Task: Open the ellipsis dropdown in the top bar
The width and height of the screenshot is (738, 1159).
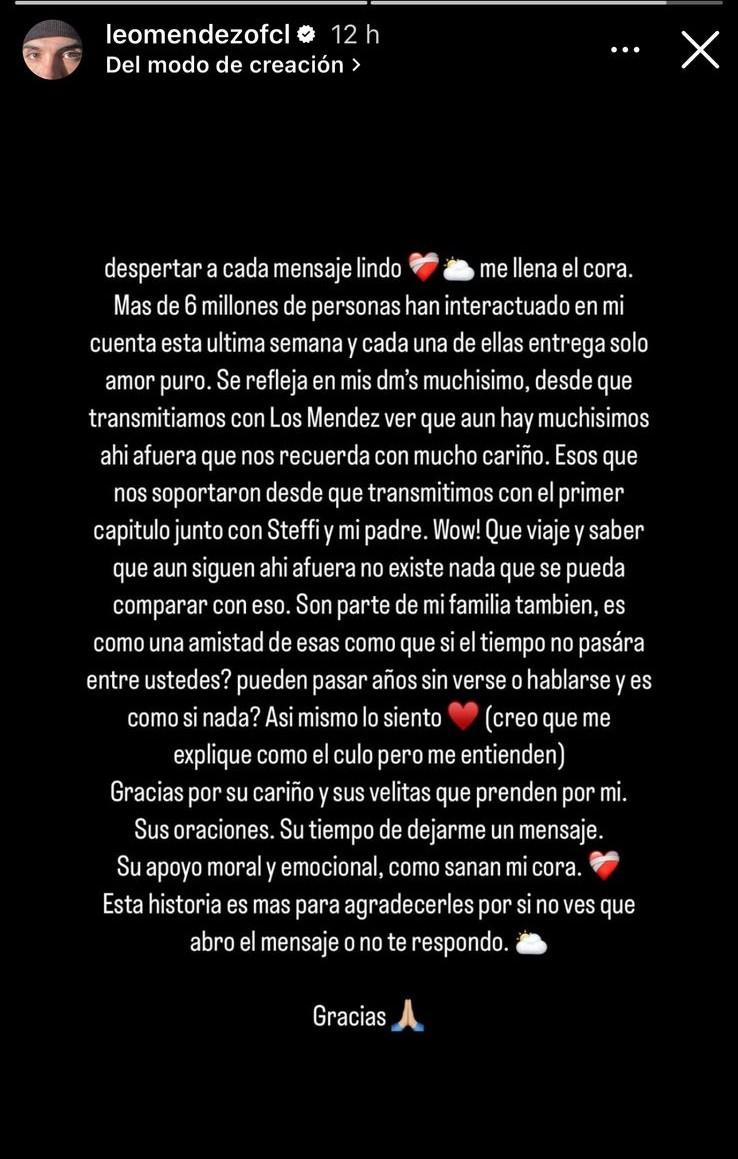Action: (x=625, y=48)
